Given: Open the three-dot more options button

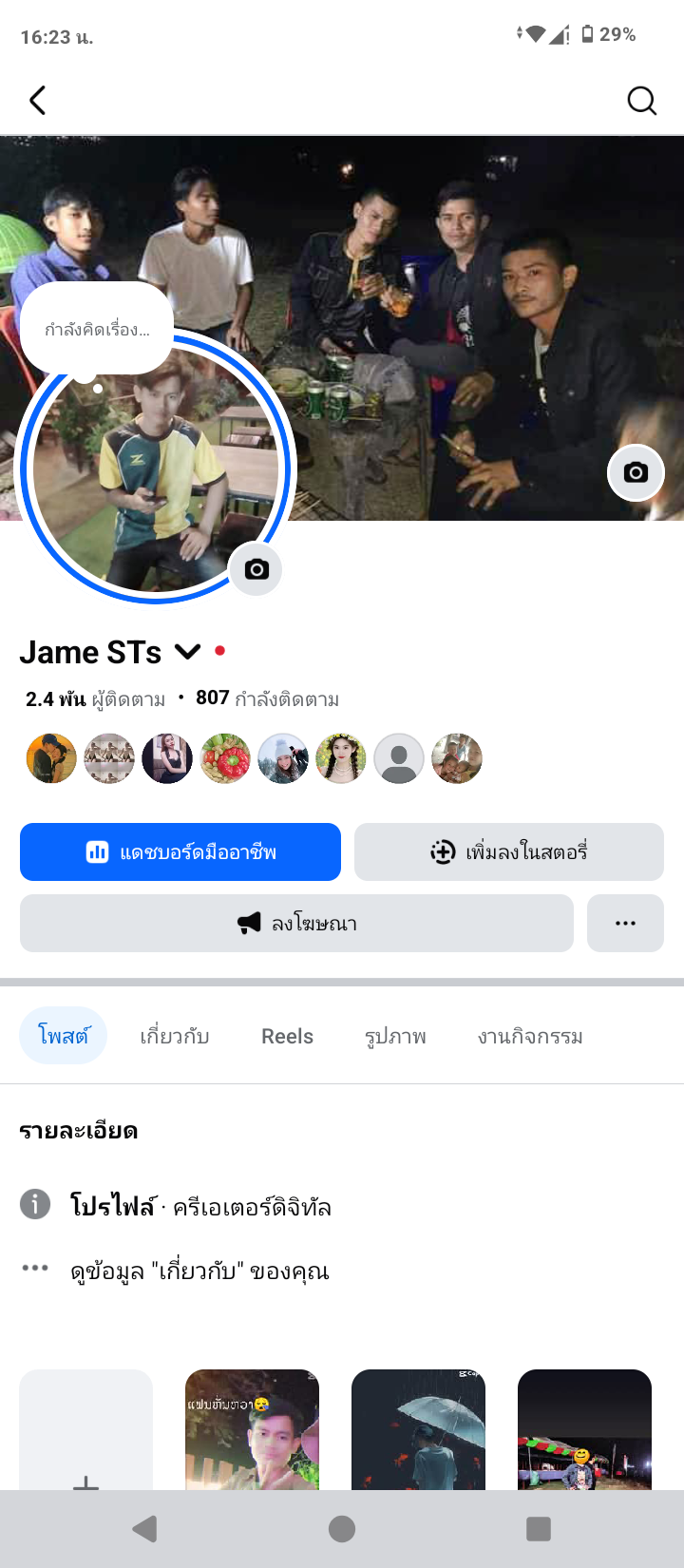Looking at the screenshot, I should tap(625, 924).
